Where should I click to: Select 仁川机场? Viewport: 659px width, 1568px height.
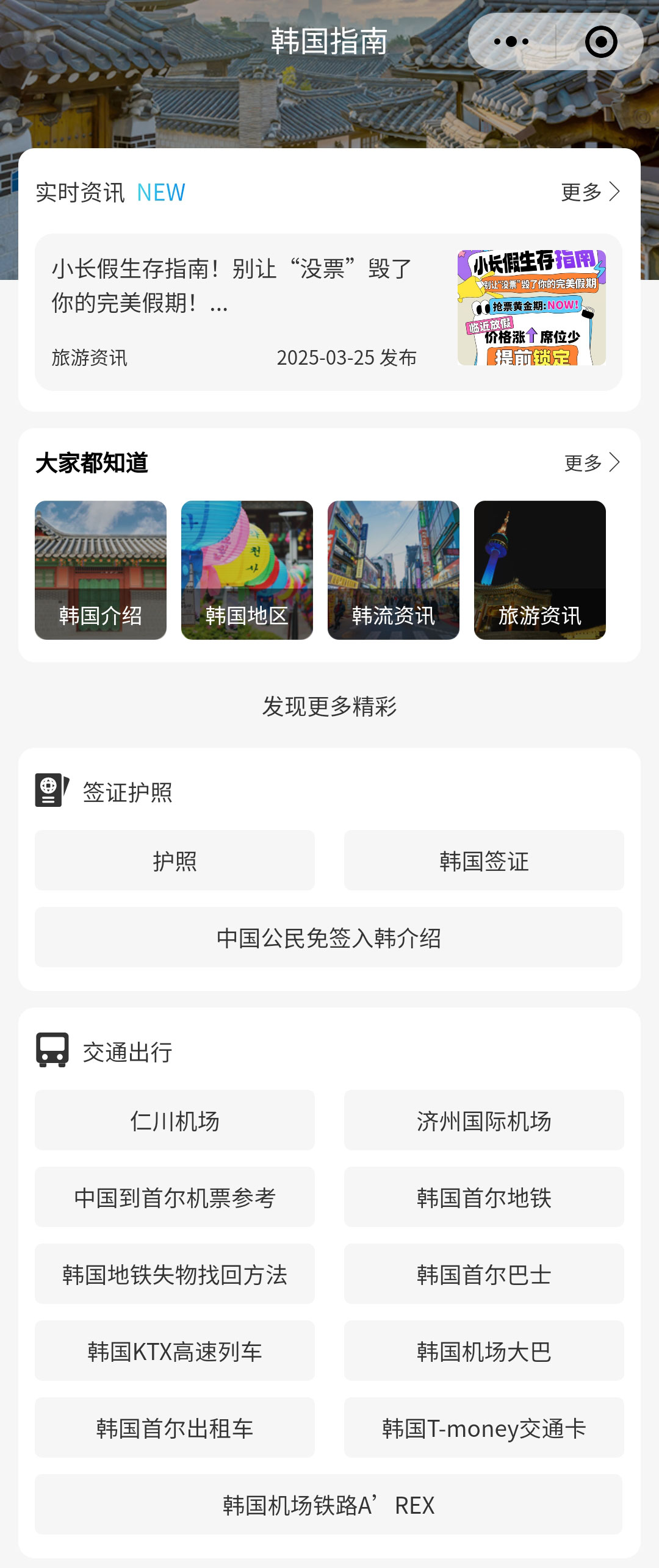[175, 1120]
